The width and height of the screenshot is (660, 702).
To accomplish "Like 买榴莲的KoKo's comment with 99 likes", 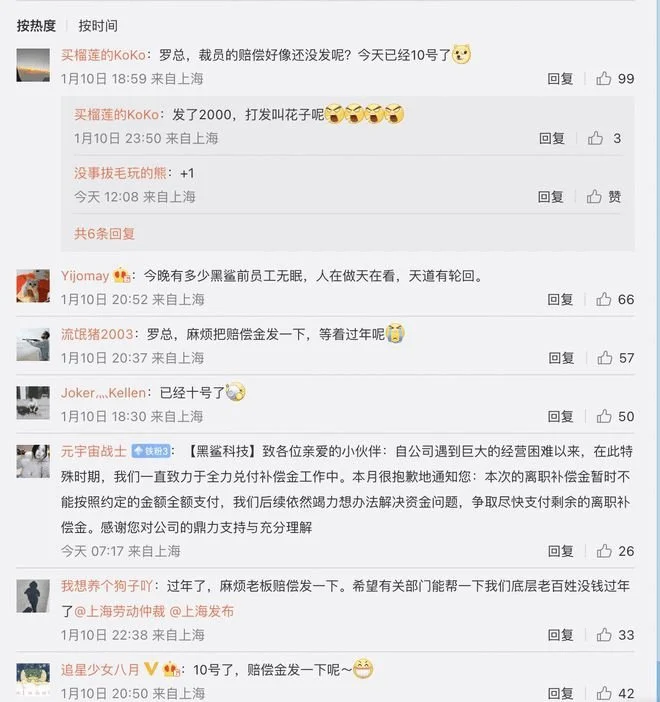I will point(604,78).
